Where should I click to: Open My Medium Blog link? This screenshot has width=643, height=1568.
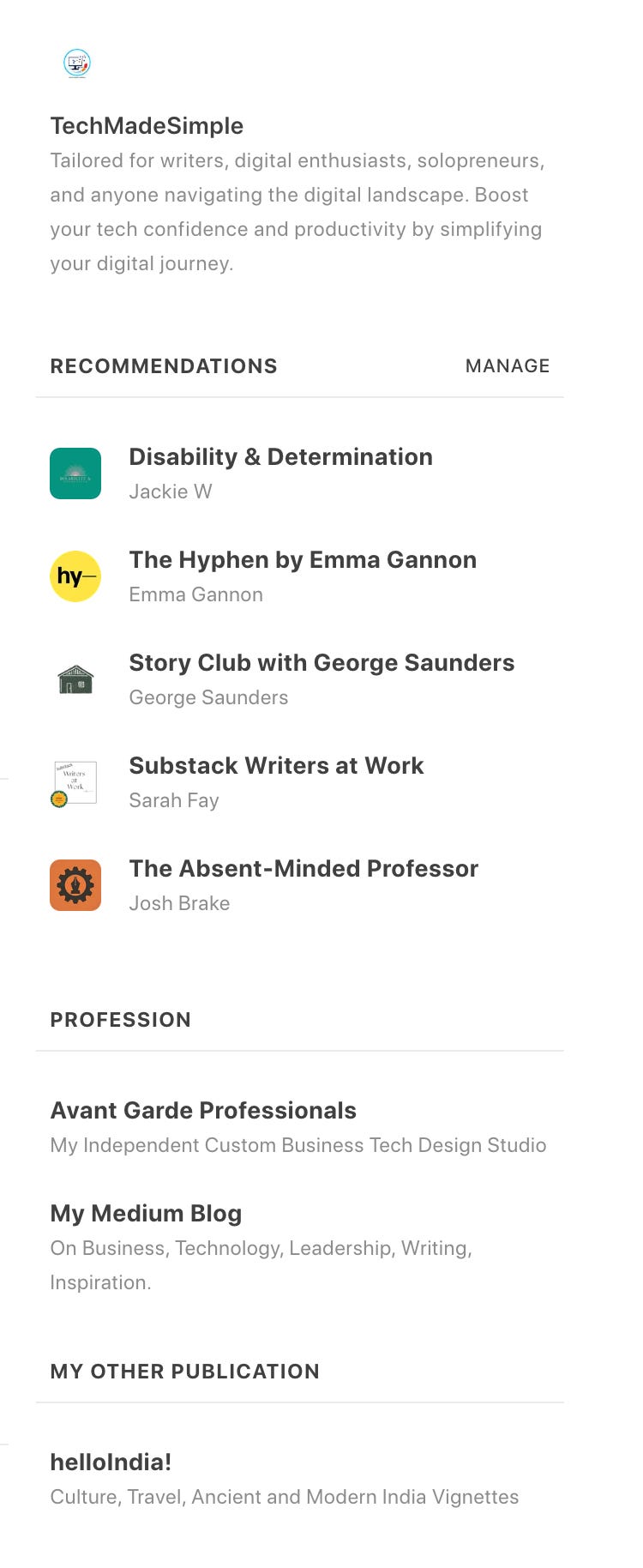(146, 1214)
